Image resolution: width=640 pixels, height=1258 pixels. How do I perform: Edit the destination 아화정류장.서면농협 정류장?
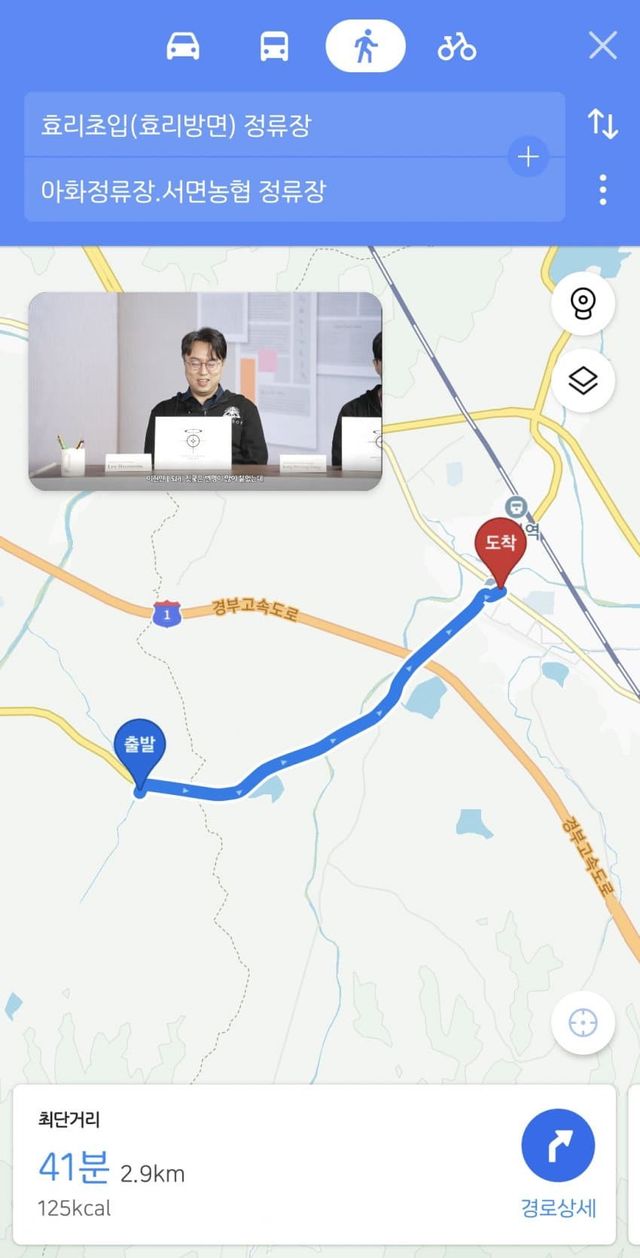coord(260,190)
